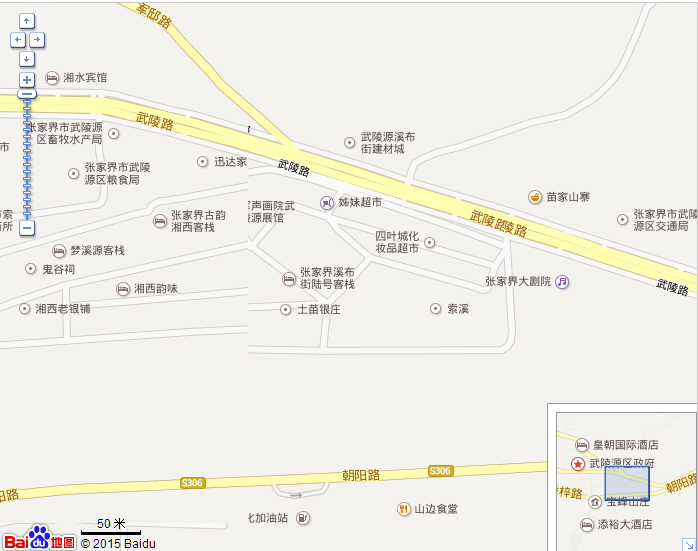The height and width of the screenshot is (551, 698).
Task: Select the 苗家山寨 restaurant marker
Action: (535, 197)
